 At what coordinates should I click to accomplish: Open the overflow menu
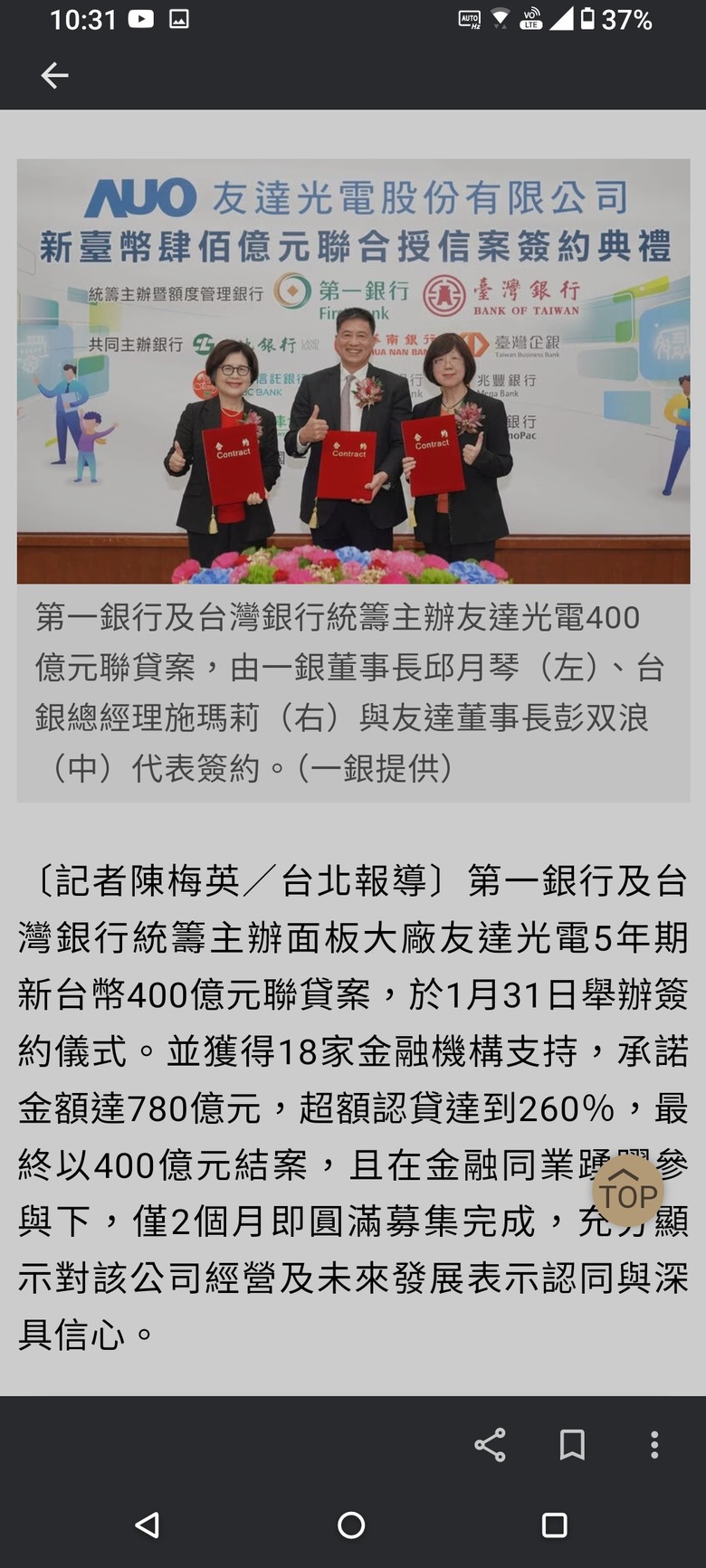tap(654, 1445)
